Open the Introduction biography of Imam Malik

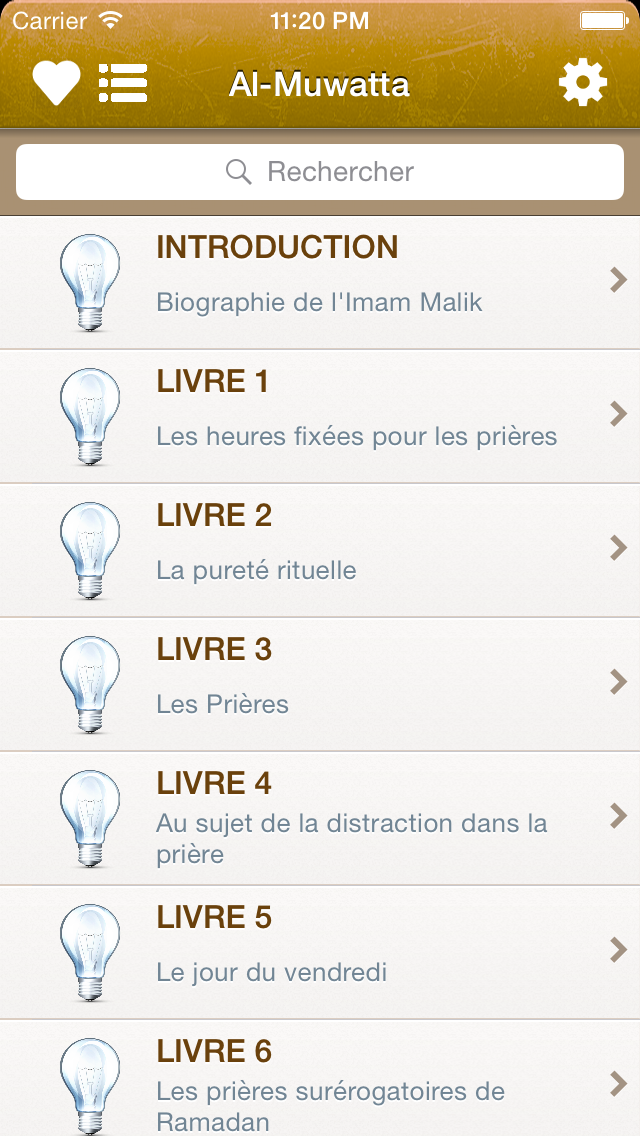tap(320, 283)
